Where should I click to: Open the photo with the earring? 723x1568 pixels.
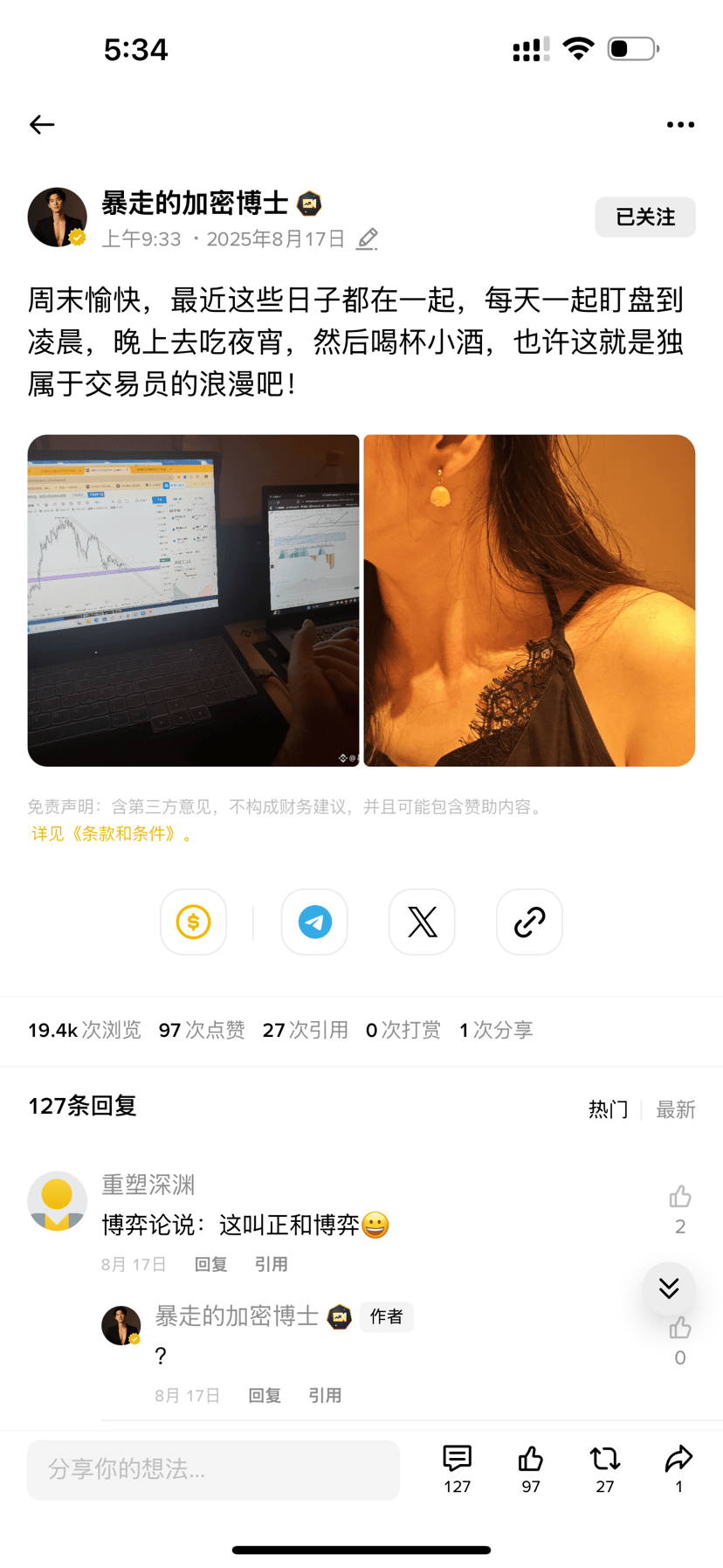pos(529,600)
